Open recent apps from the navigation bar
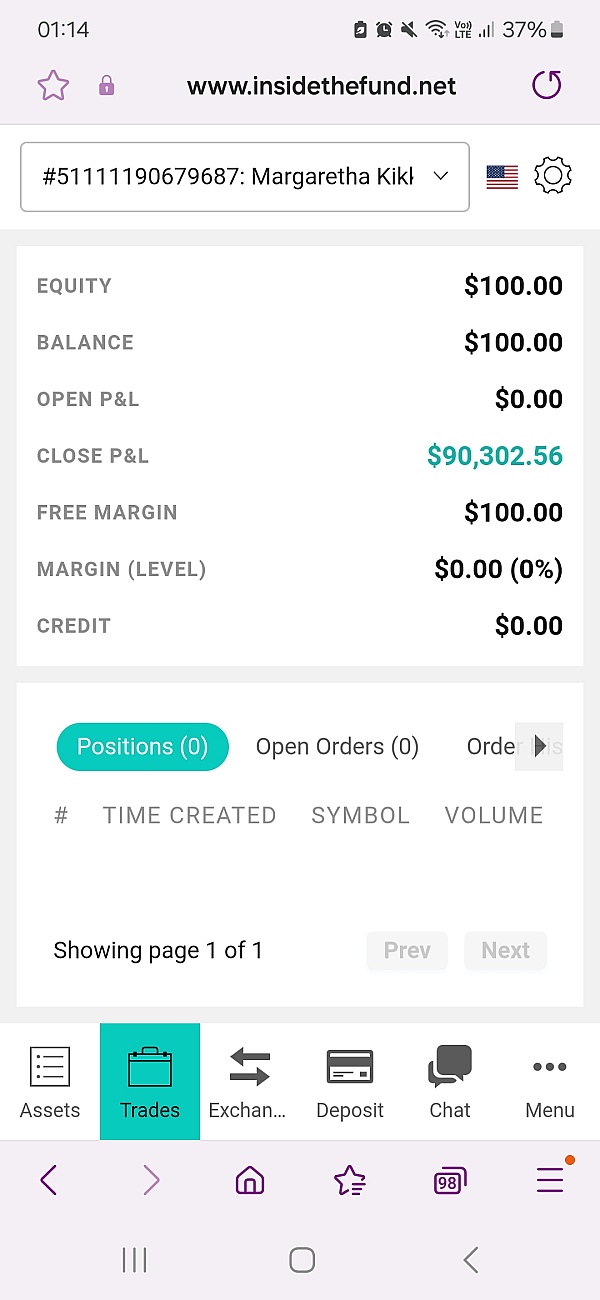Viewport: 600px width, 1300px height. pyautogui.click(x=134, y=1260)
